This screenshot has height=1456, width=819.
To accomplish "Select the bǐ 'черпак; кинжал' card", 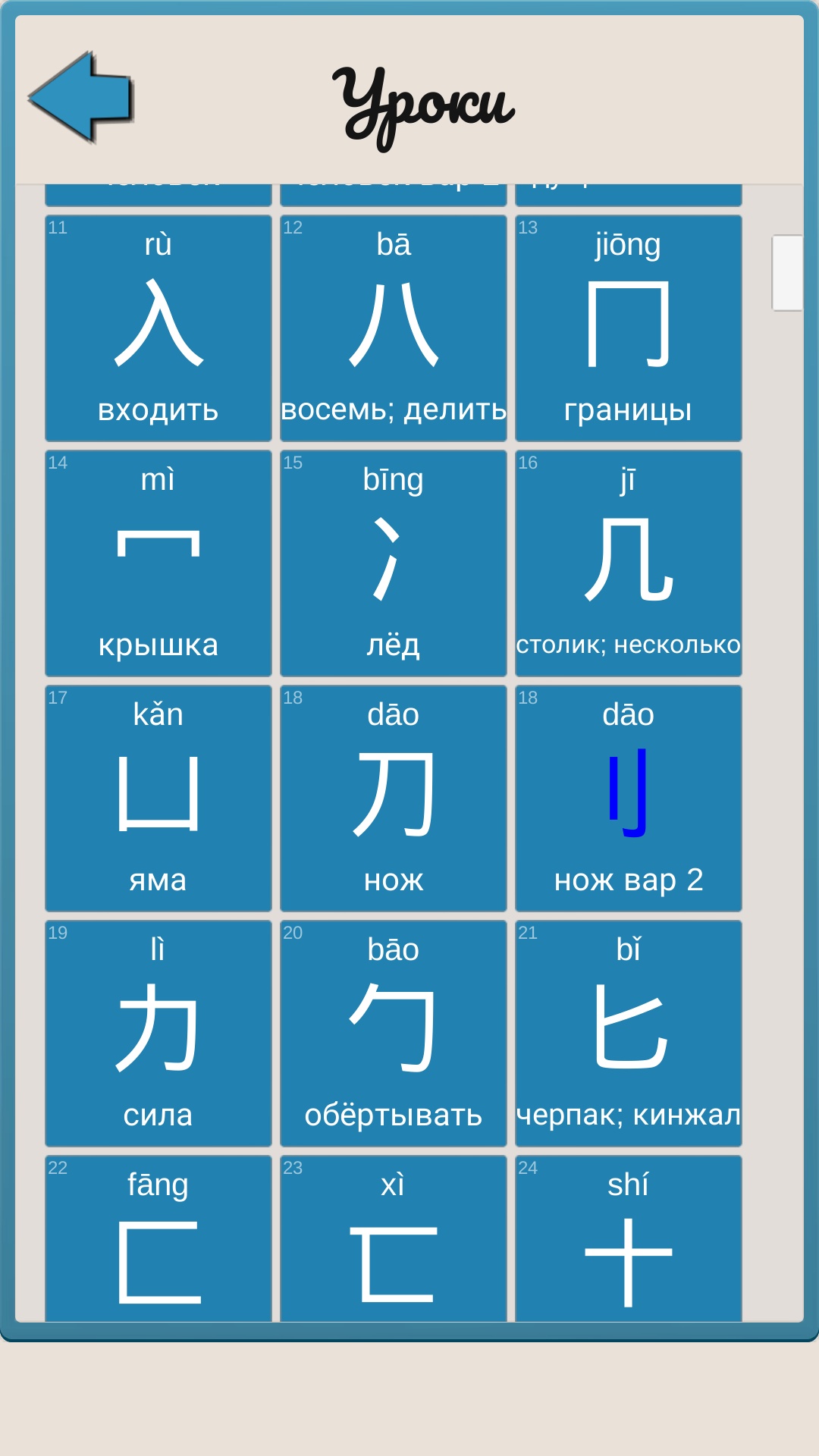I will (629, 1034).
